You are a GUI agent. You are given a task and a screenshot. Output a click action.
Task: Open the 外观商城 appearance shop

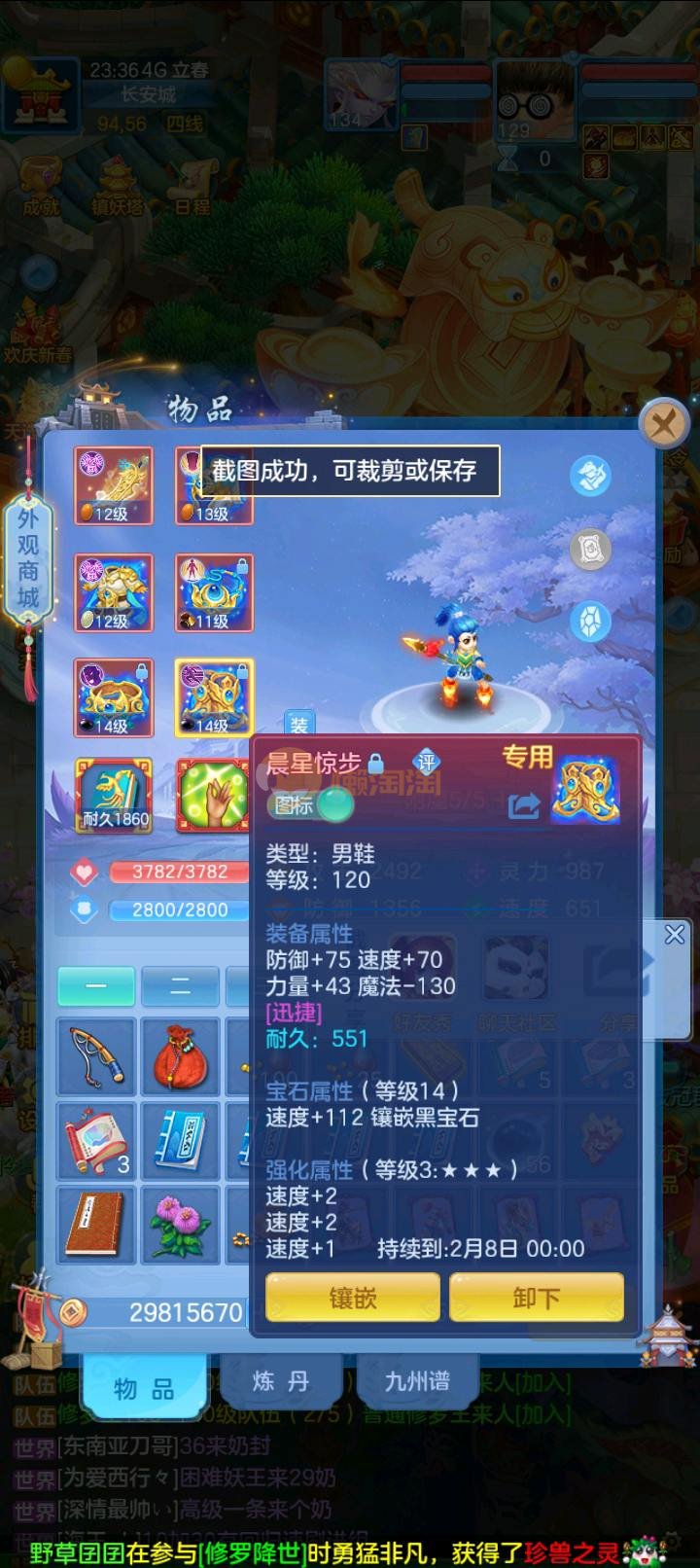pyautogui.click(x=27, y=557)
